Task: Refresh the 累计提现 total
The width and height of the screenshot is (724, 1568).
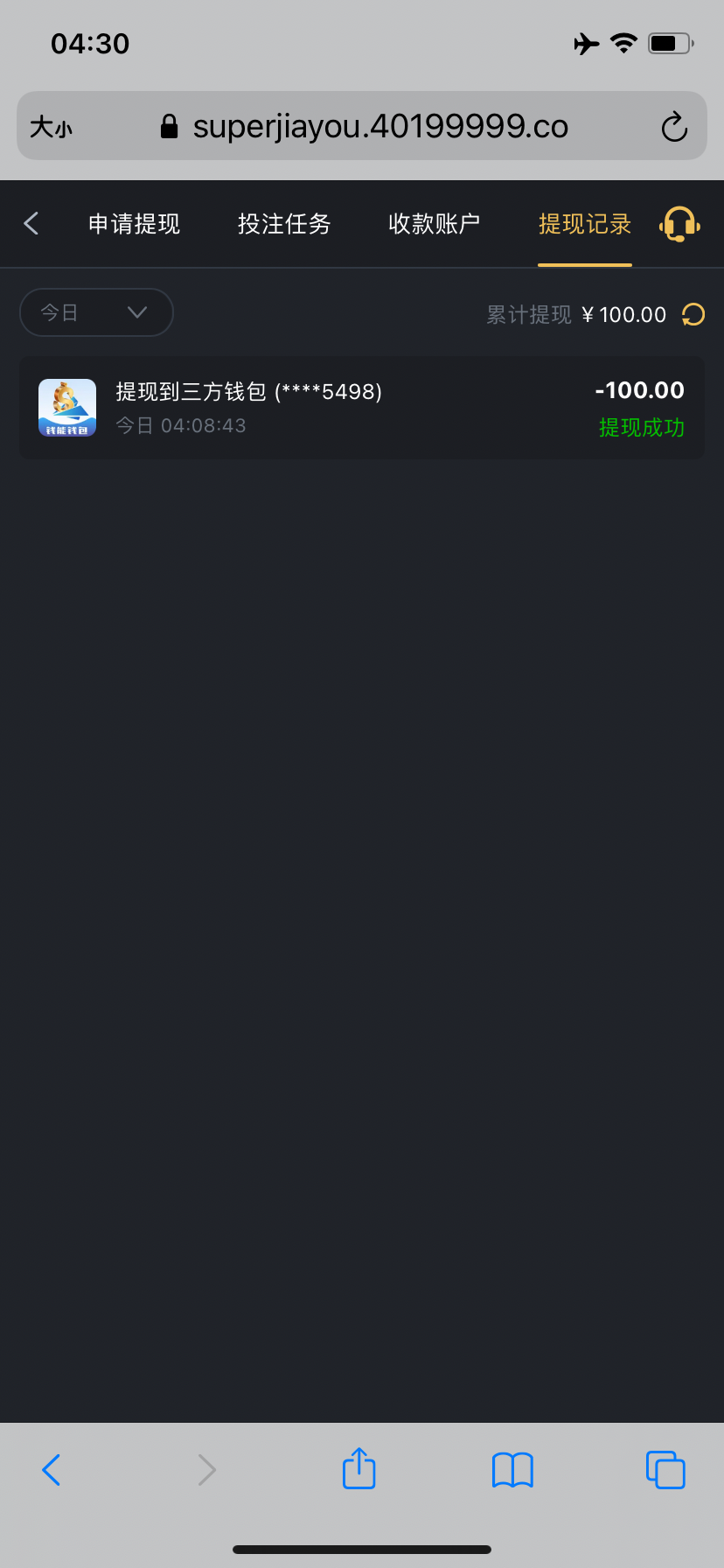Action: click(x=693, y=314)
